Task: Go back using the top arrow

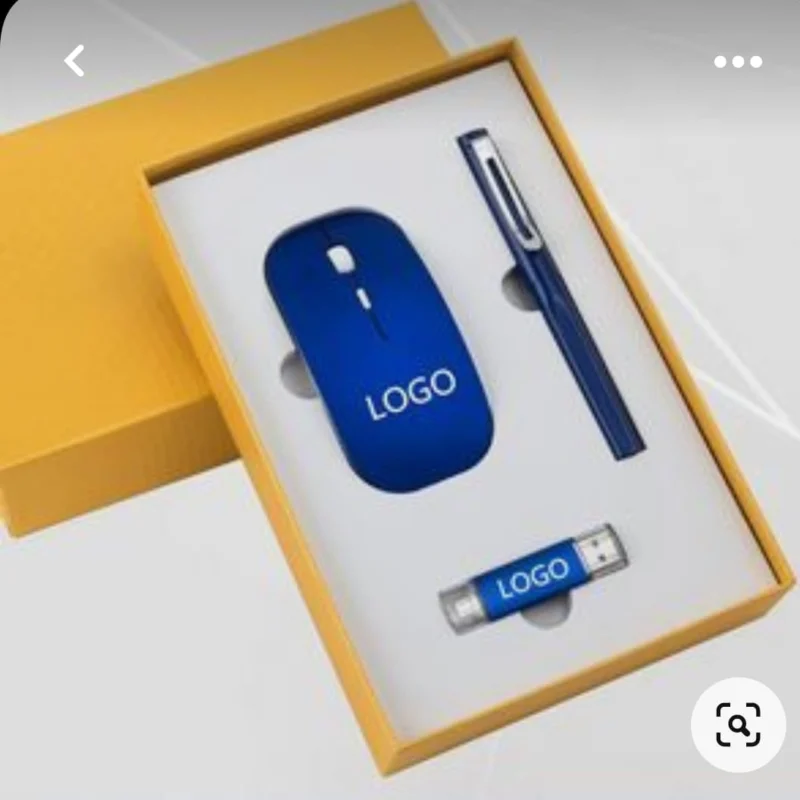Action: coord(75,61)
